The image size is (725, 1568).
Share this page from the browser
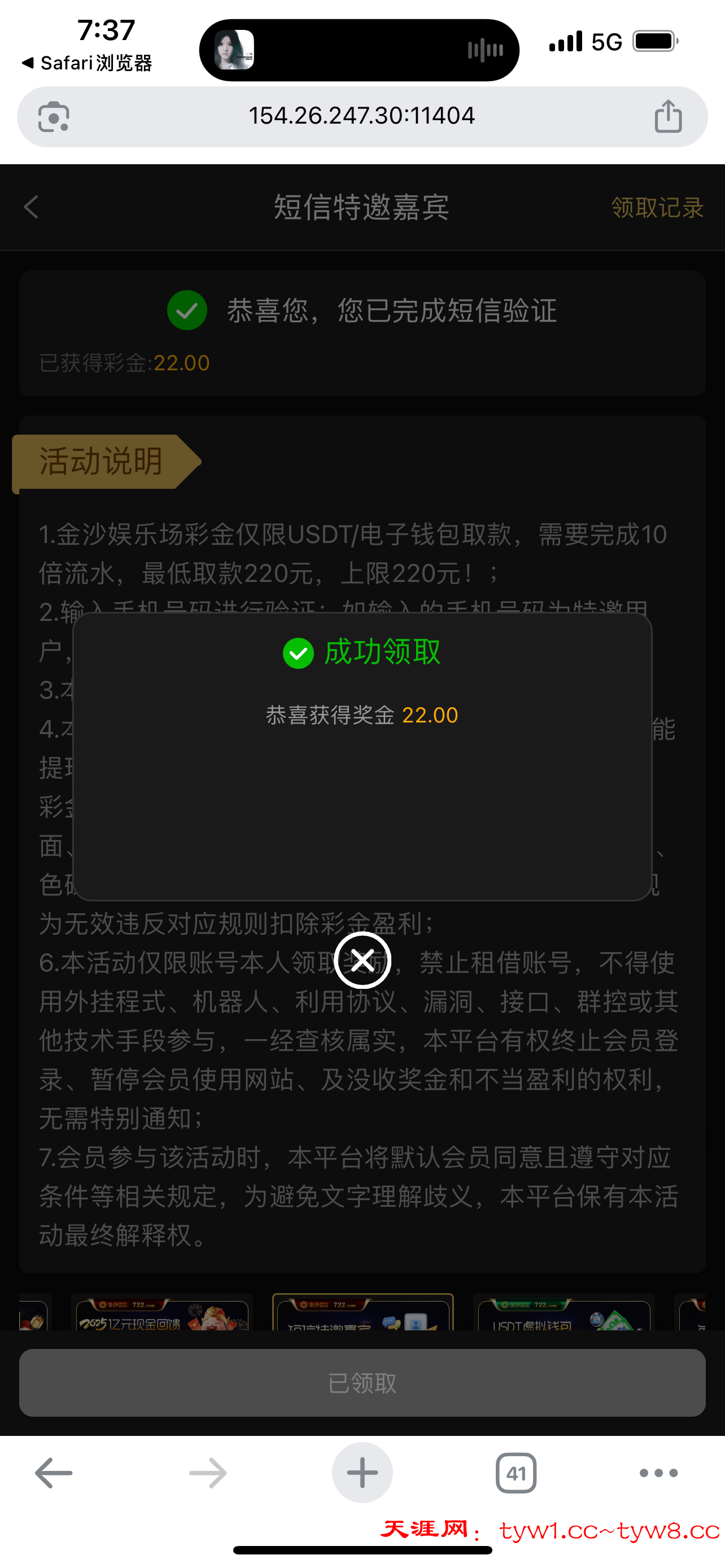click(668, 116)
